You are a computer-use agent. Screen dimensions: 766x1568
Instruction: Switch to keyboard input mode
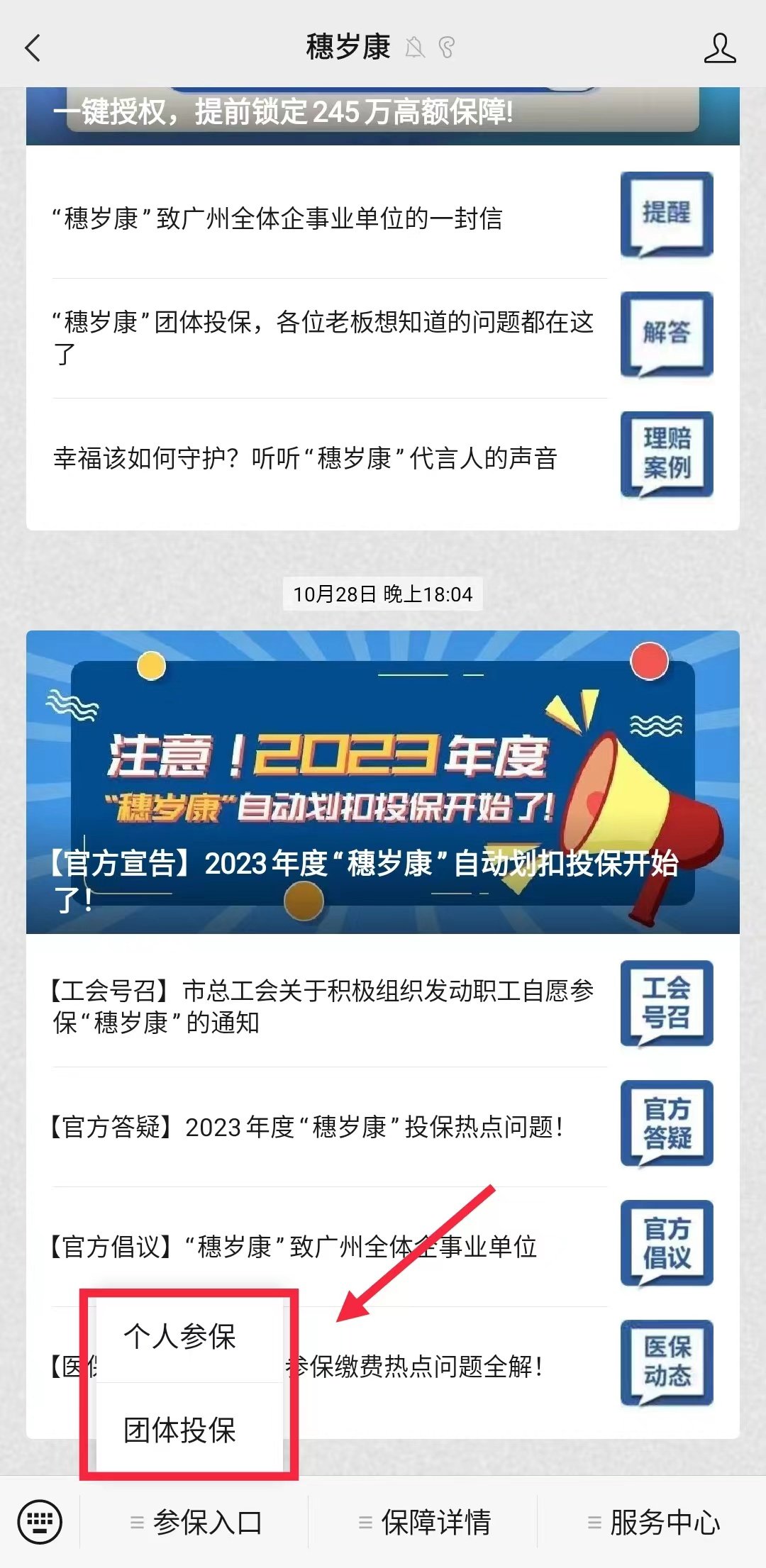coord(40,1521)
